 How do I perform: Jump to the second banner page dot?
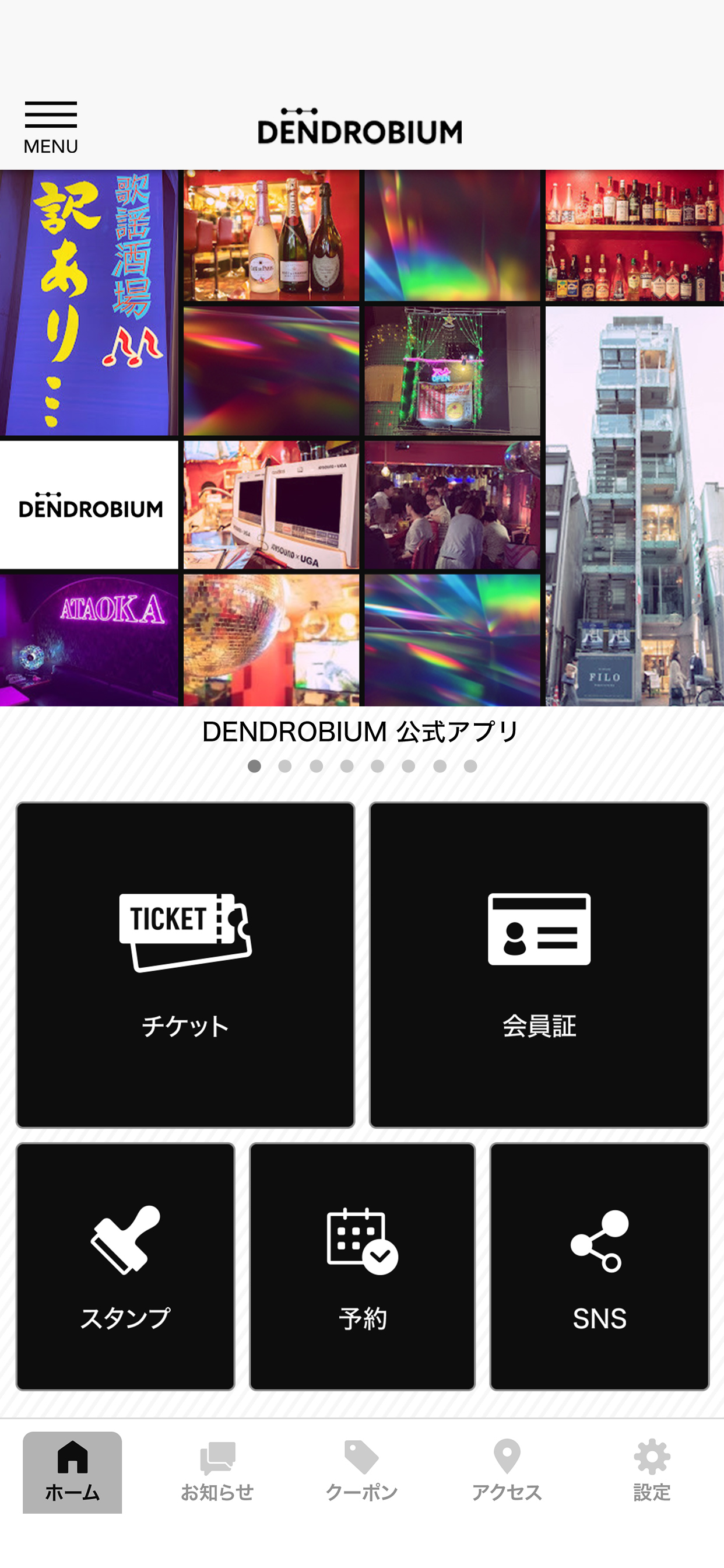(x=284, y=766)
